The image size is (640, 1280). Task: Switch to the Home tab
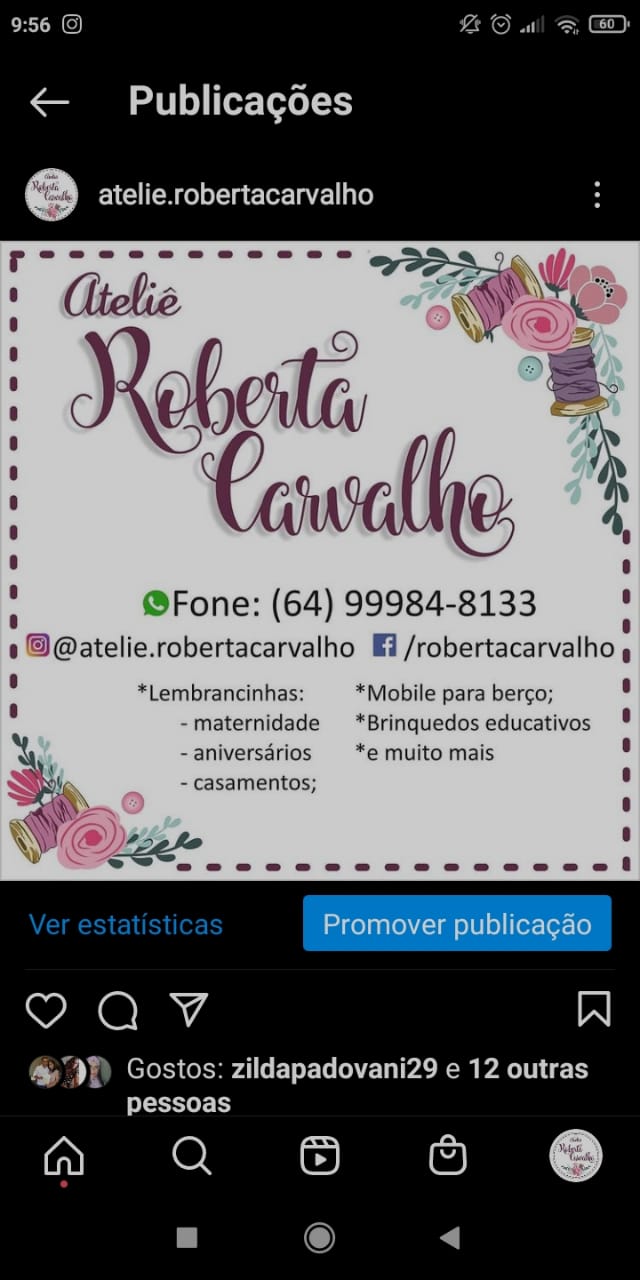(64, 1157)
